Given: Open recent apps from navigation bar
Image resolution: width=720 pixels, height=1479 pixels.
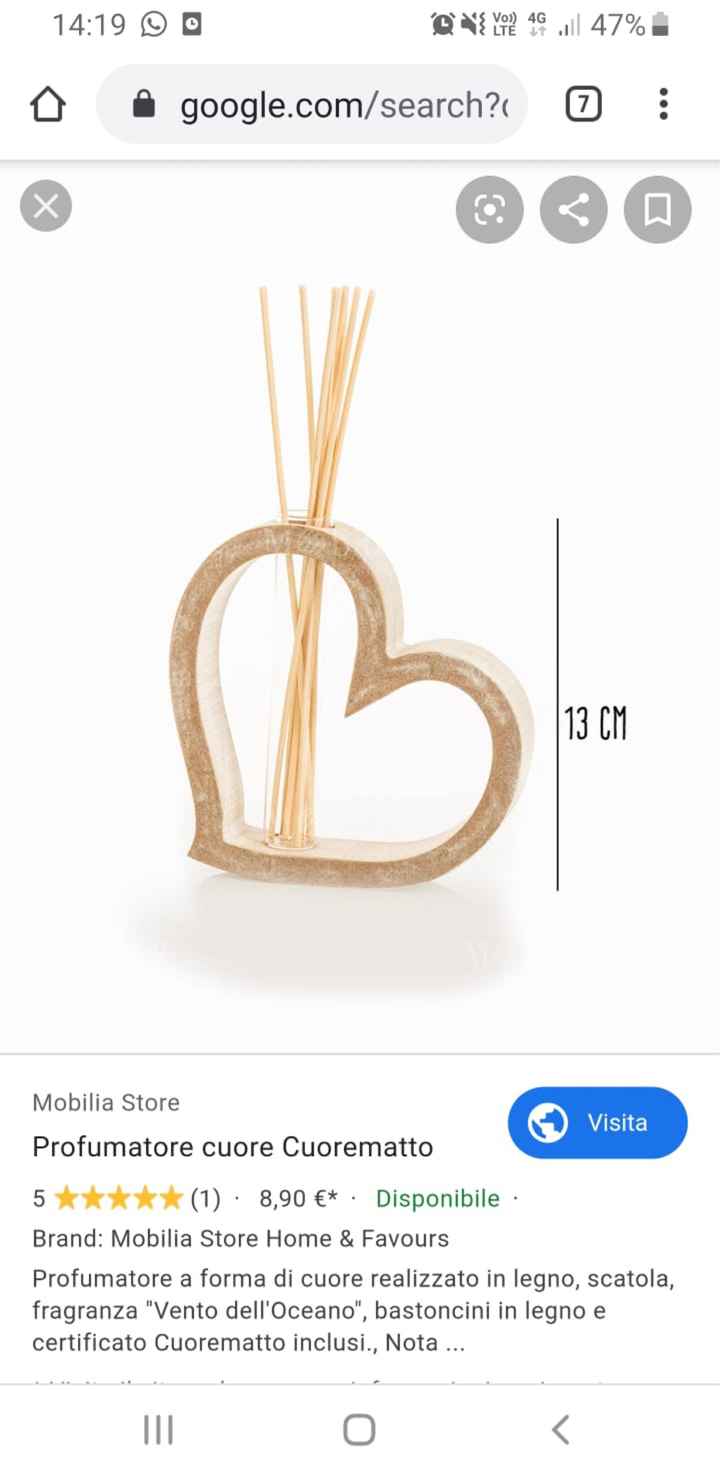Looking at the screenshot, I should coord(158,1429).
